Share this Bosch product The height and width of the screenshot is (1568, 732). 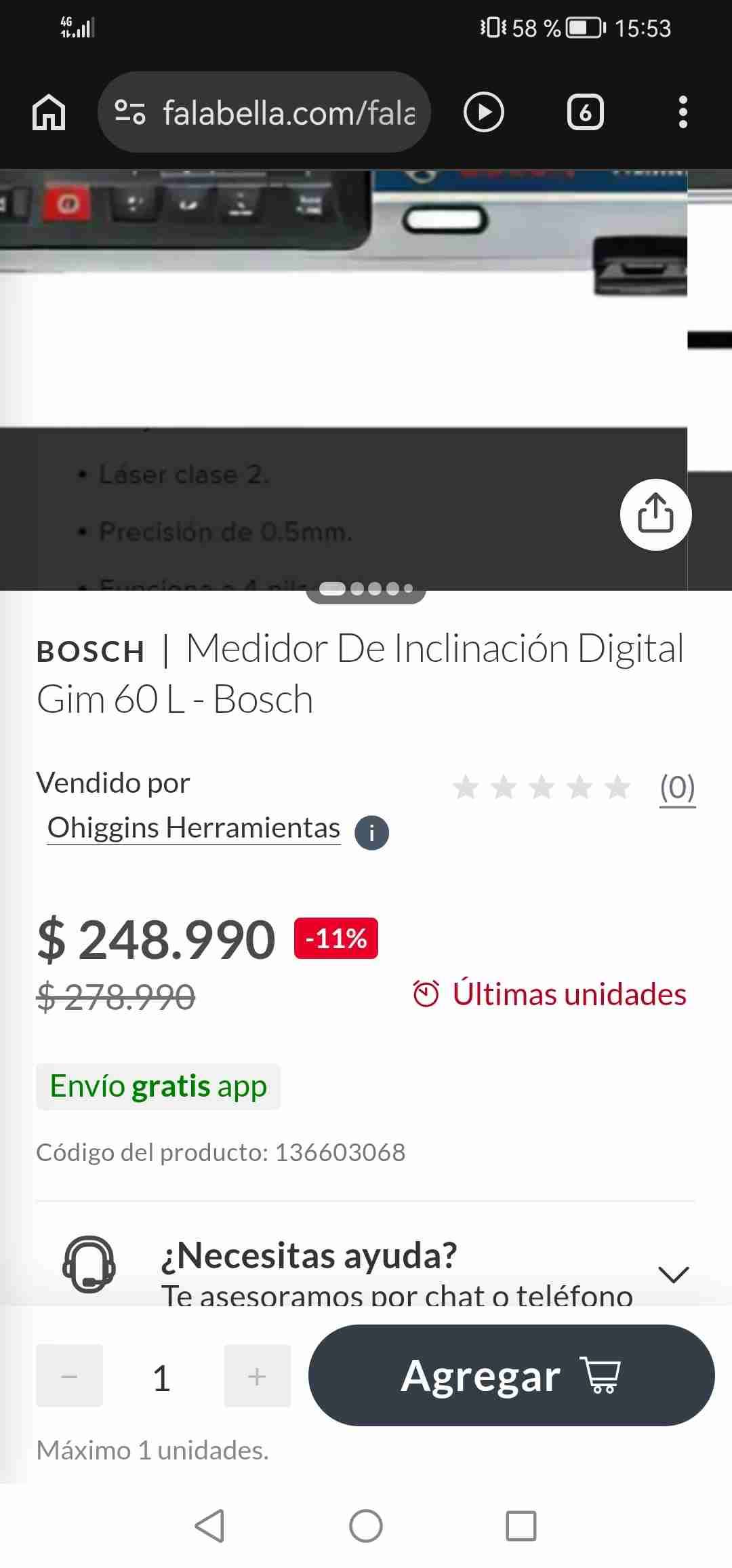pyautogui.click(x=655, y=514)
